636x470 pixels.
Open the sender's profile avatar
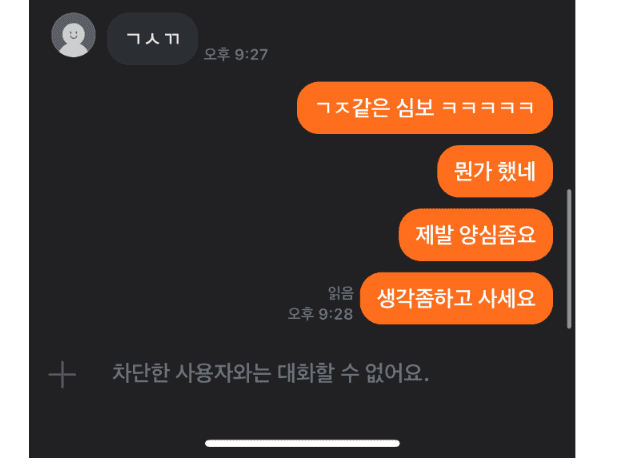pyautogui.click(x=73, y=38)
